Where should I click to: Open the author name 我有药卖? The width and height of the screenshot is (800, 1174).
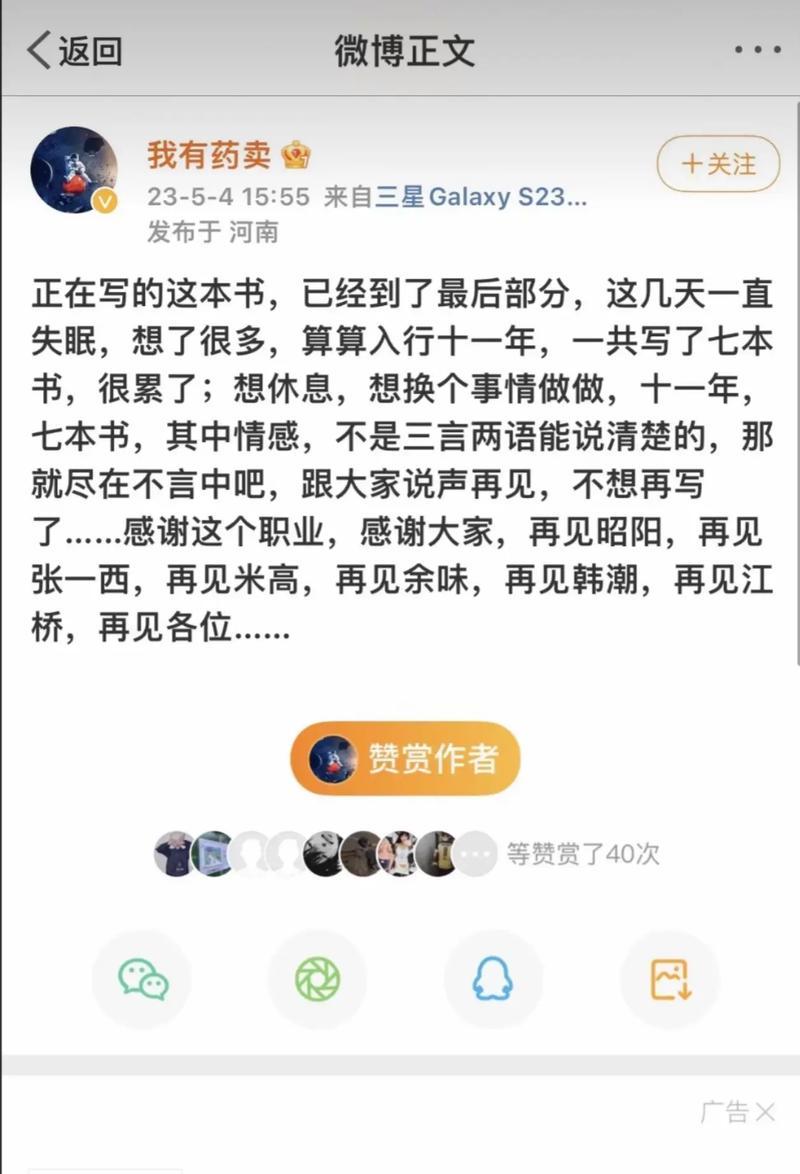pos(210,155)
